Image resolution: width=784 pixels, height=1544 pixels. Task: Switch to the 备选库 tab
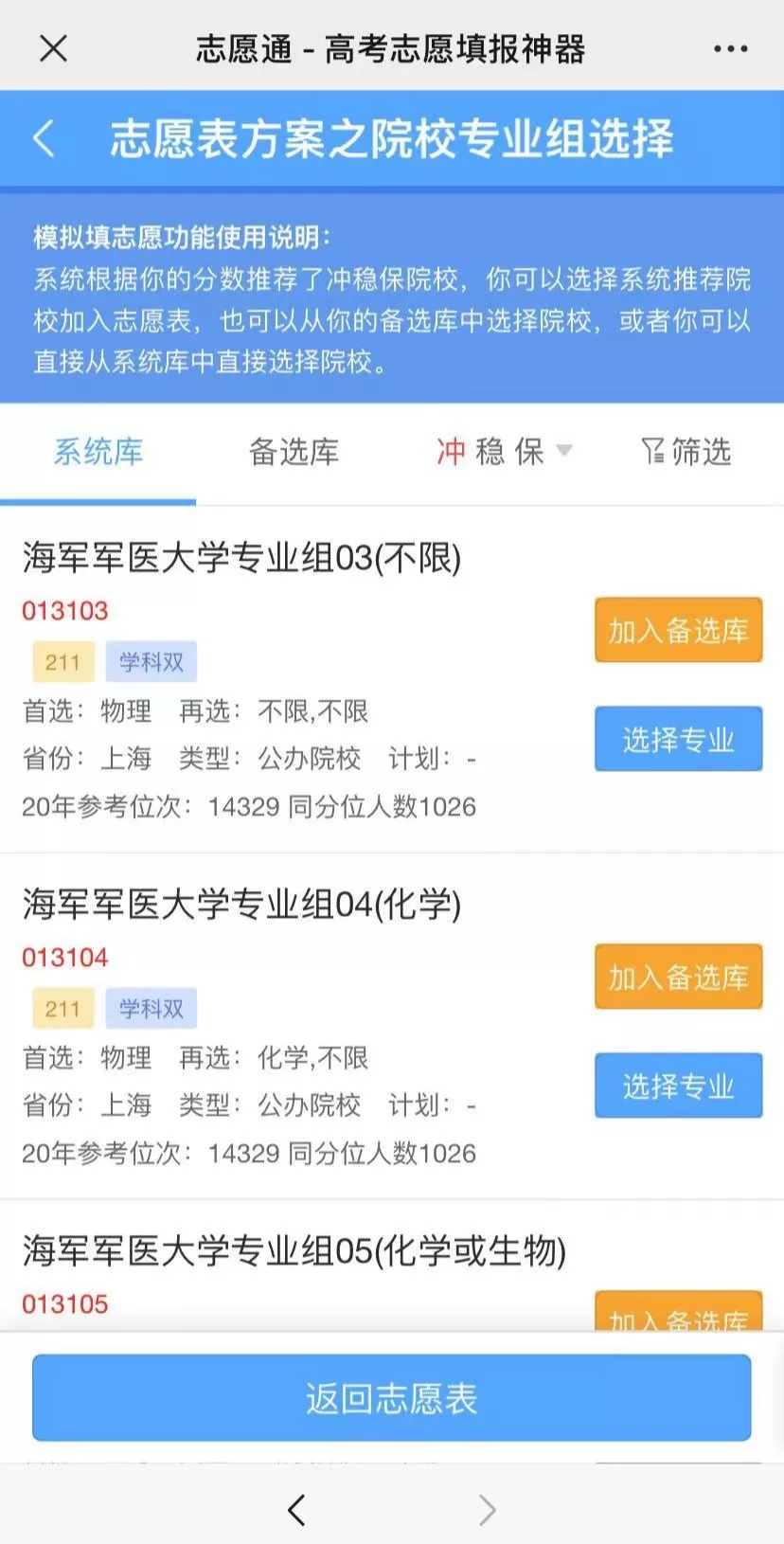click(x=294, y=452)
